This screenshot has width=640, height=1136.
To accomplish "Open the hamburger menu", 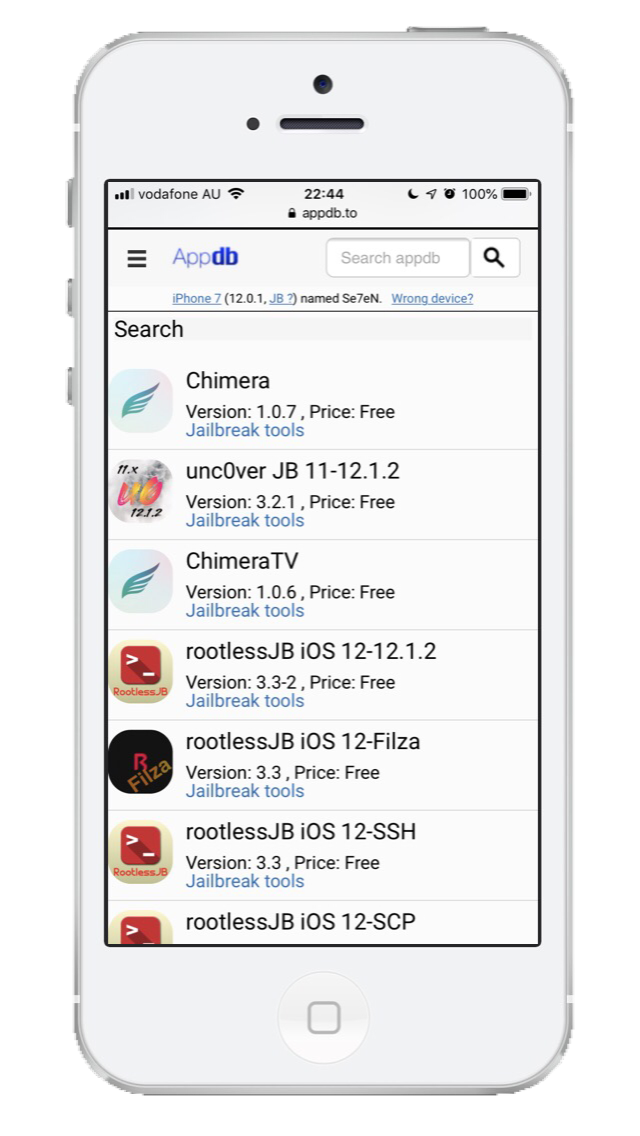I will (137, 259).
